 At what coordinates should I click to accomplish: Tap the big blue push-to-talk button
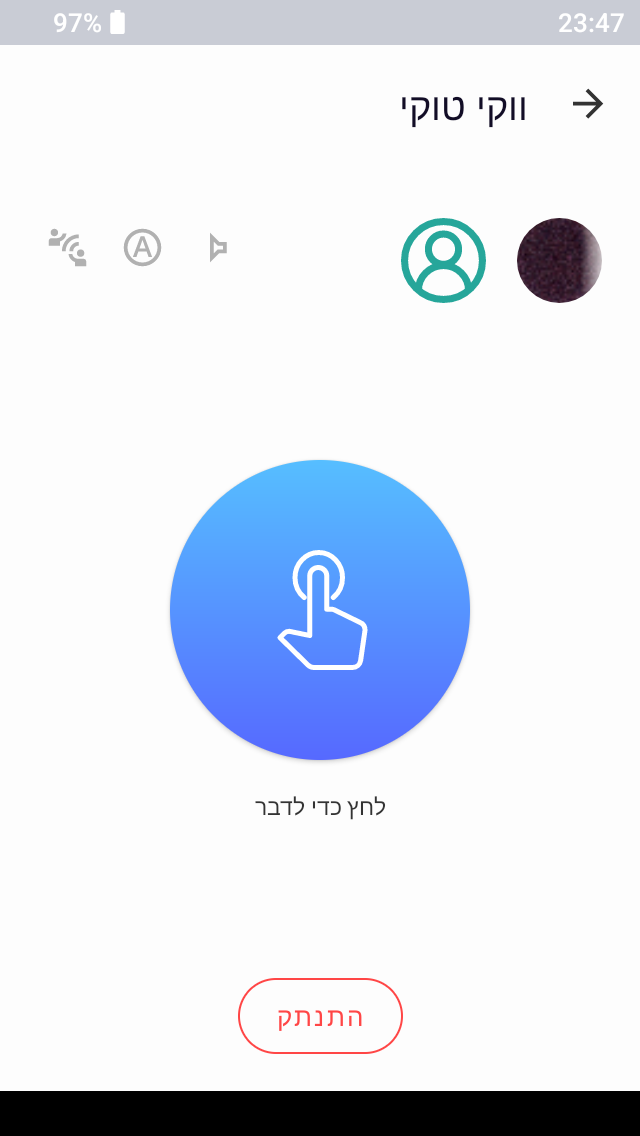(x=320, y=609)
